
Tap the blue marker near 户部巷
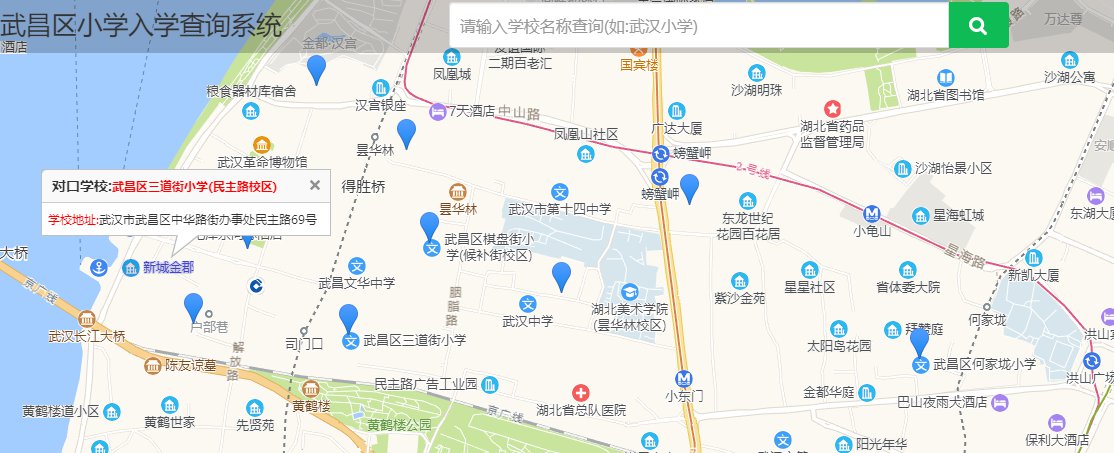[193, 307]
